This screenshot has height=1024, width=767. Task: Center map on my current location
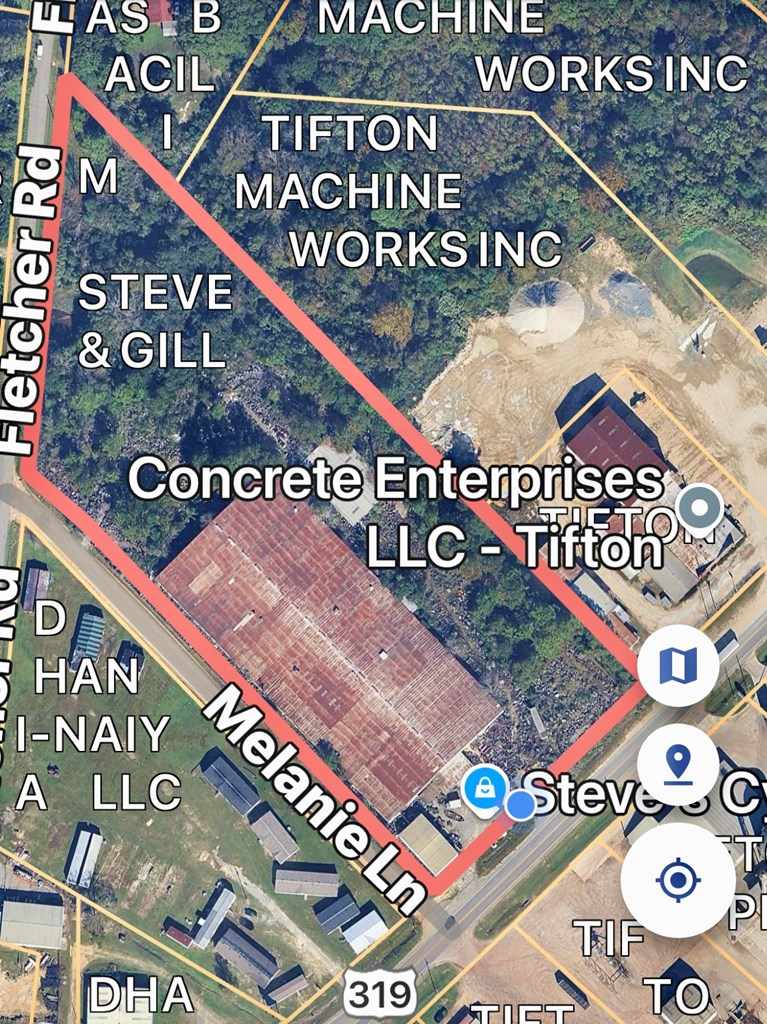[x=678, y=881]
